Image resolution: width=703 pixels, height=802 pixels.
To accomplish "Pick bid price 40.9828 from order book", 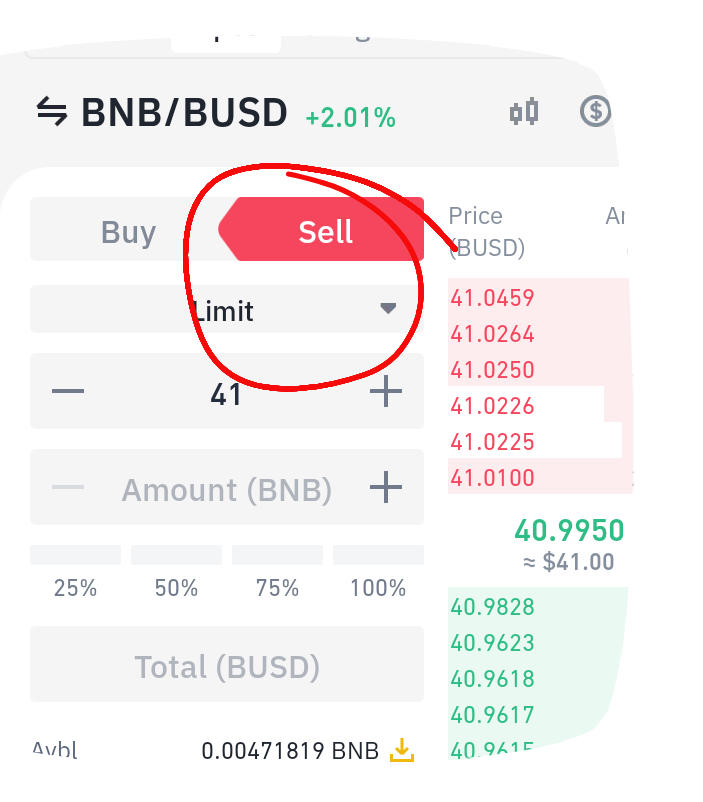I will 492,607.
